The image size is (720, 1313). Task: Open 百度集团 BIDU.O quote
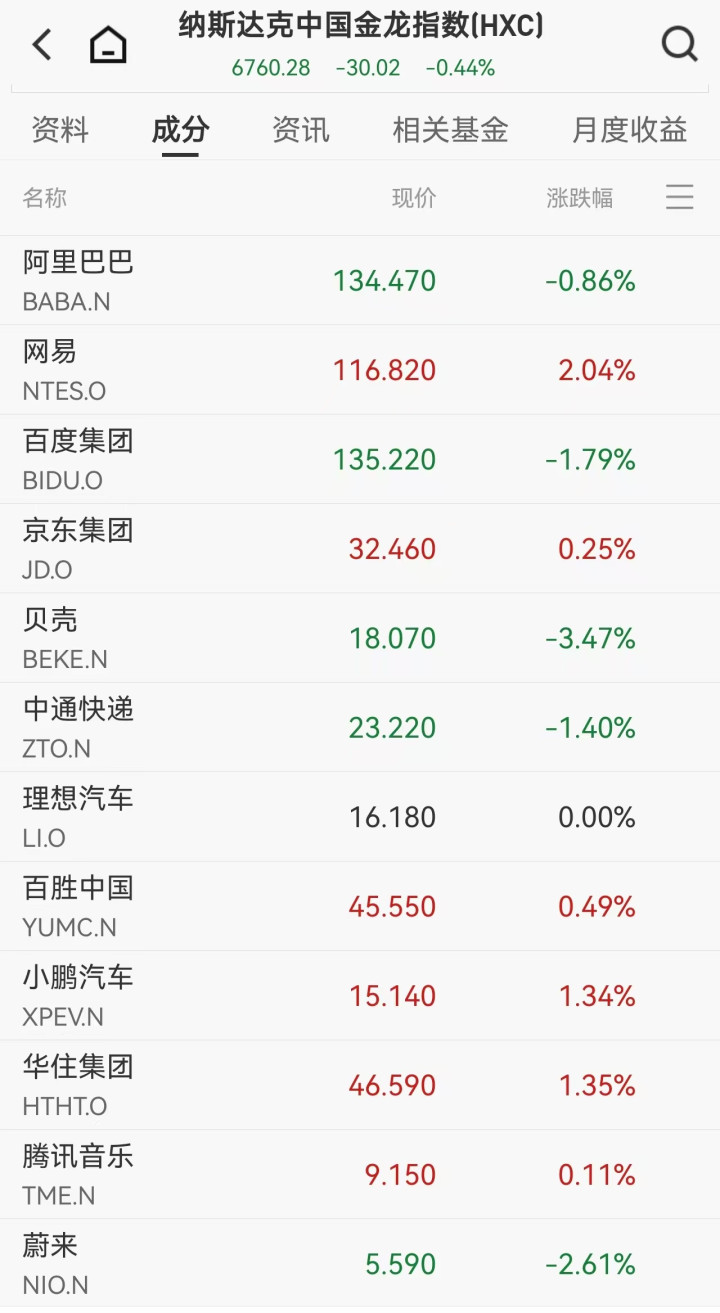click(360, 459)
